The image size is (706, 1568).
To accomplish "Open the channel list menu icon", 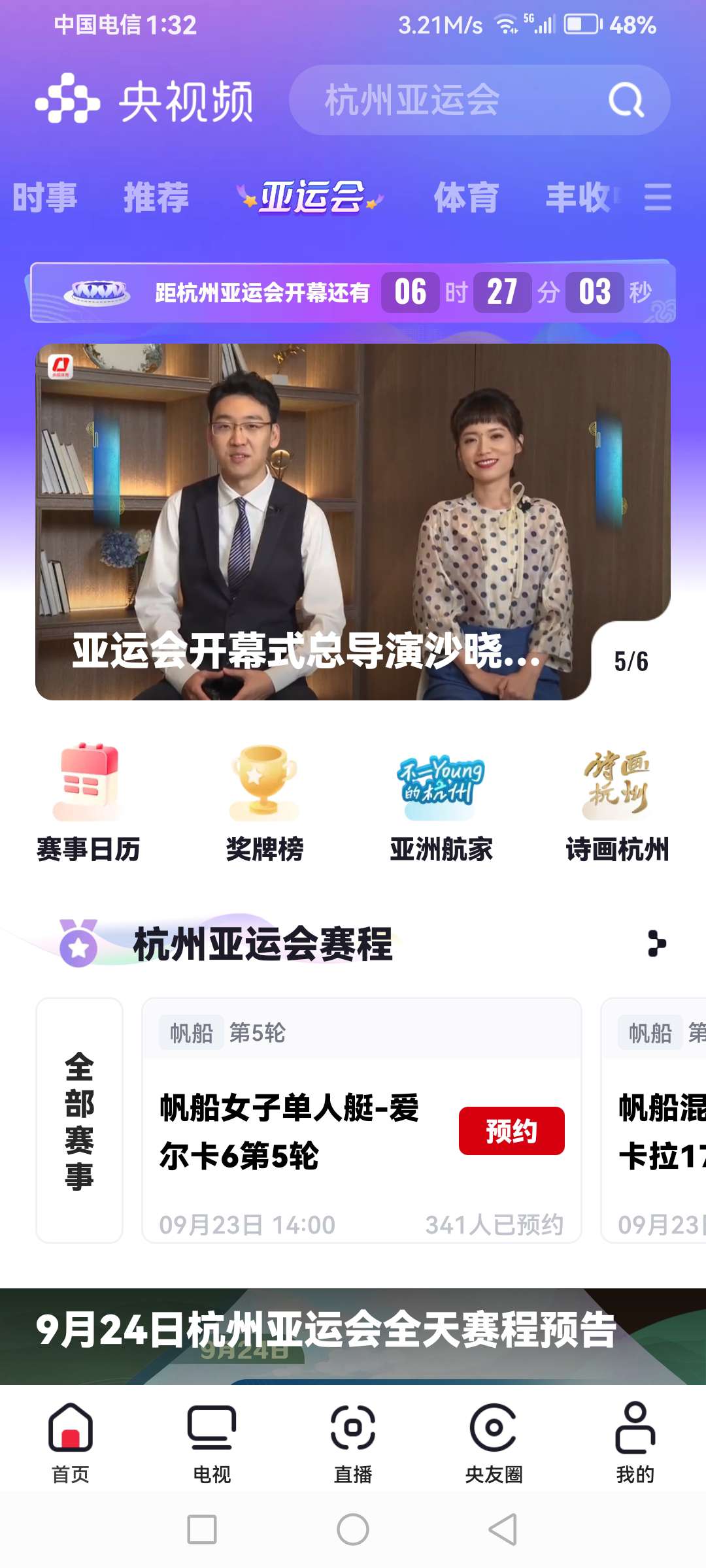I will coord(657,197).
